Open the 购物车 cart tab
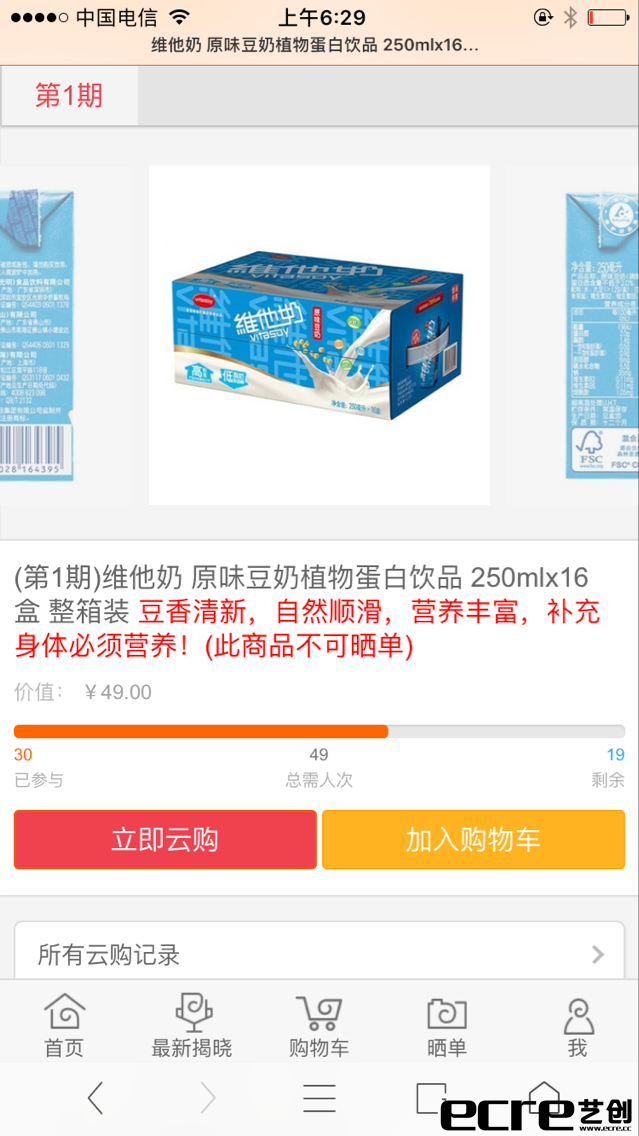Screen dimensions: 639x1136 coord(319,1026)
